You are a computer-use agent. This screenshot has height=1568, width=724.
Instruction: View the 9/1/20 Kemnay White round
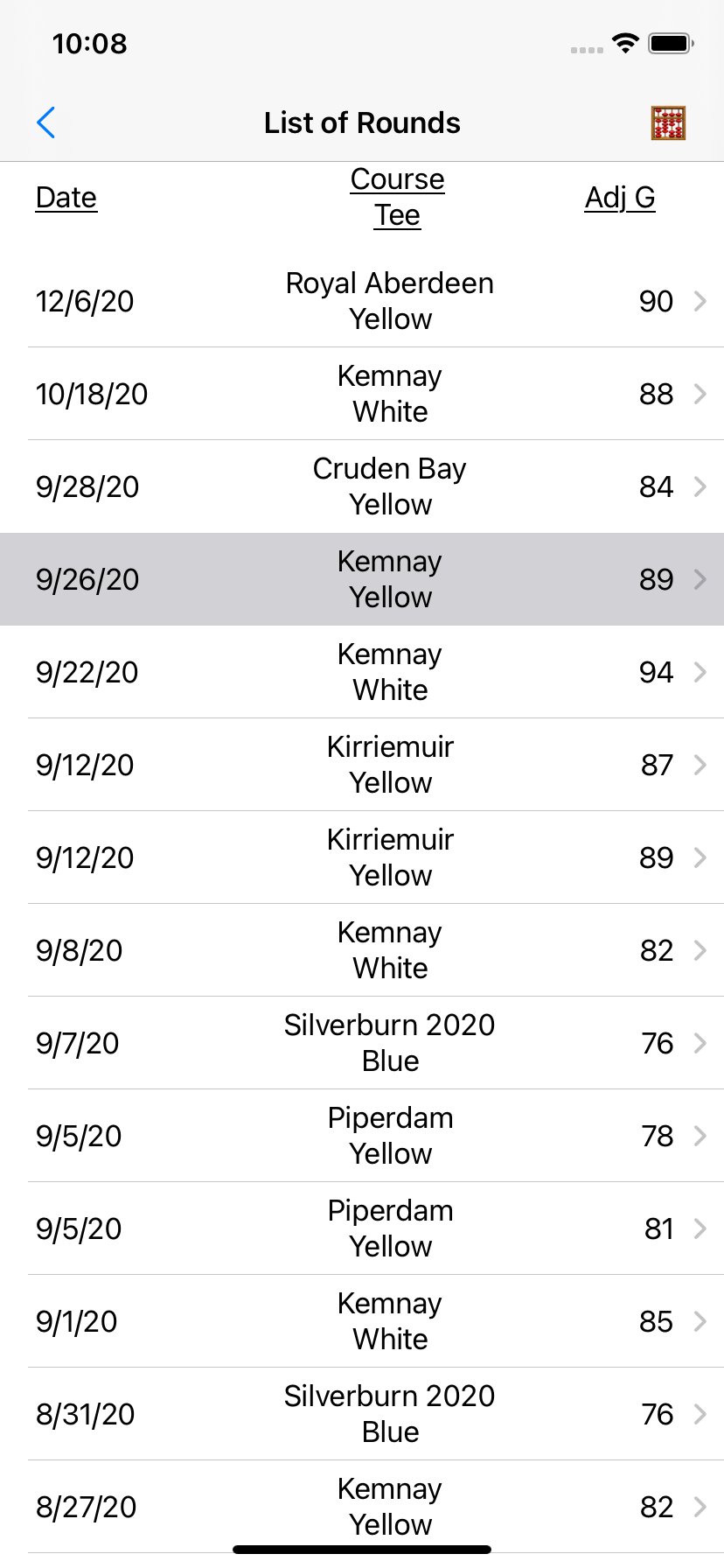362,1321
